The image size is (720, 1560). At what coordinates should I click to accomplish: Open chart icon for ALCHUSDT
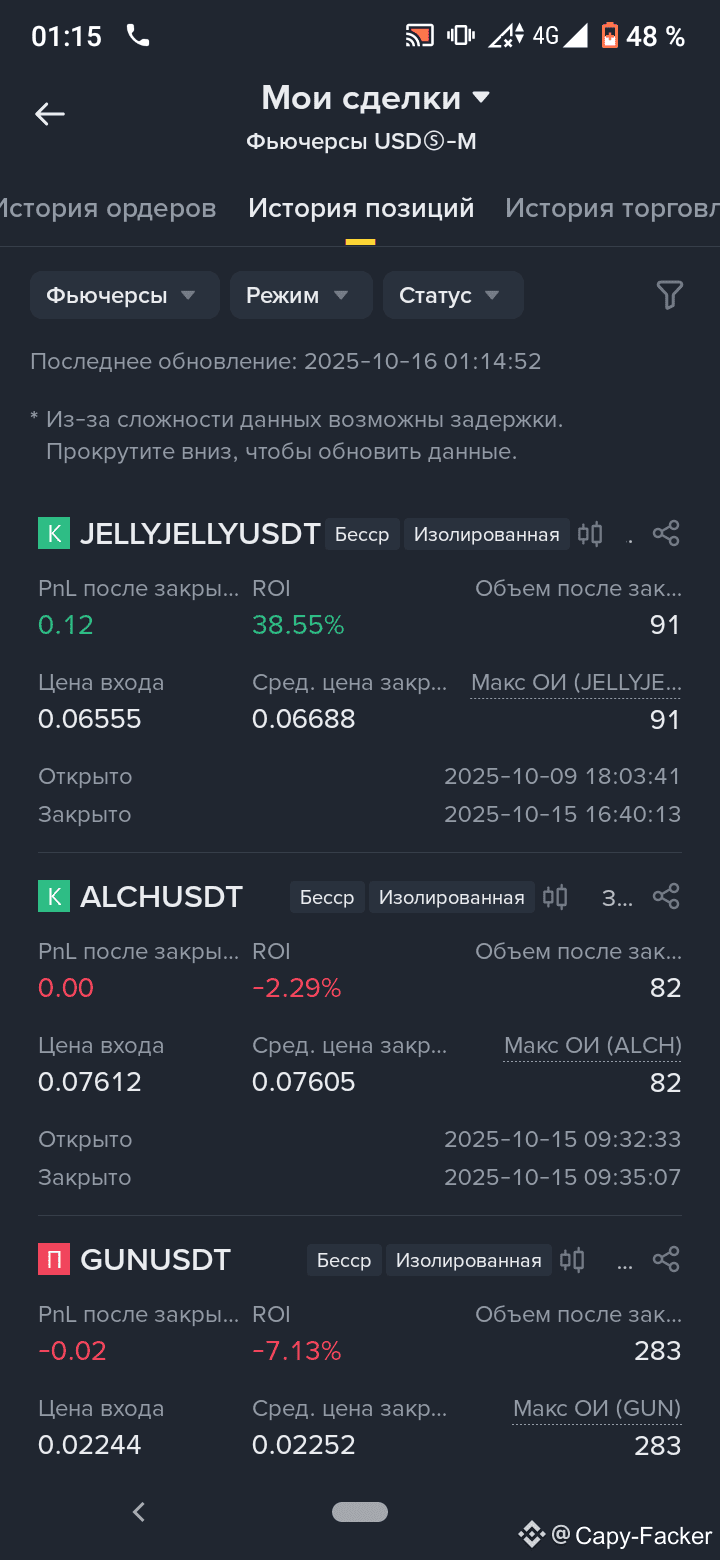555,897
